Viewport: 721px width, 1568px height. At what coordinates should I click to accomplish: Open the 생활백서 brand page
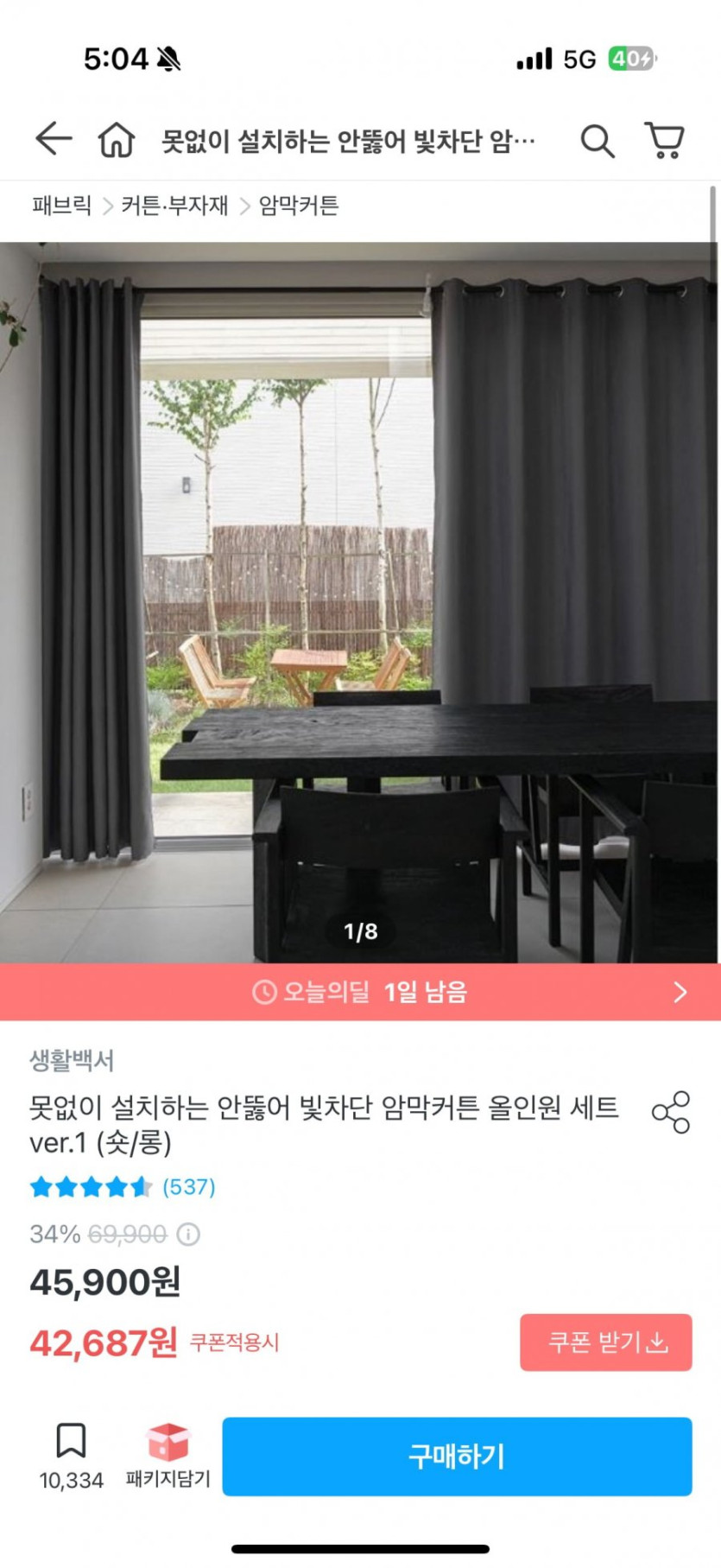click(72, 1060)
